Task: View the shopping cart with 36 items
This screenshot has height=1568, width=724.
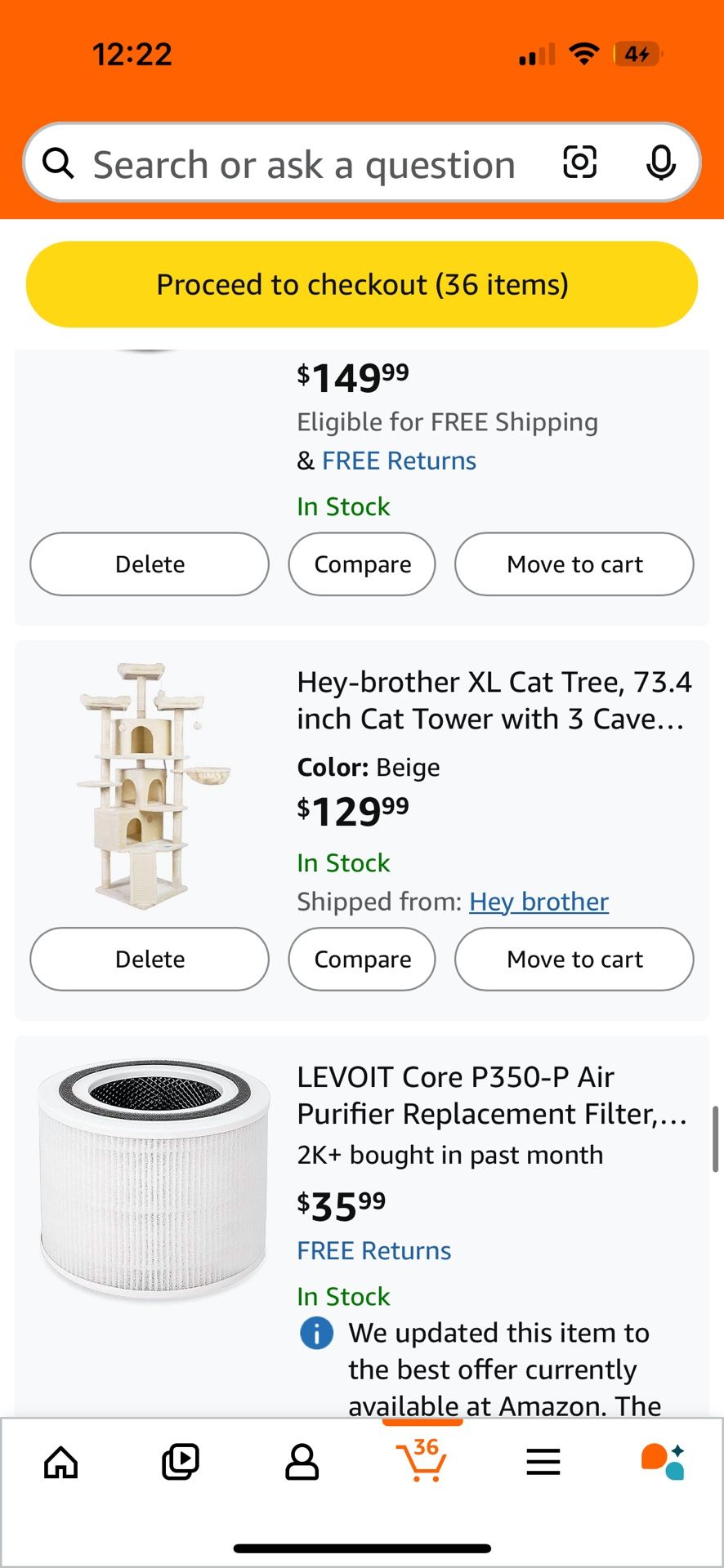Action: click(422, 1462)
